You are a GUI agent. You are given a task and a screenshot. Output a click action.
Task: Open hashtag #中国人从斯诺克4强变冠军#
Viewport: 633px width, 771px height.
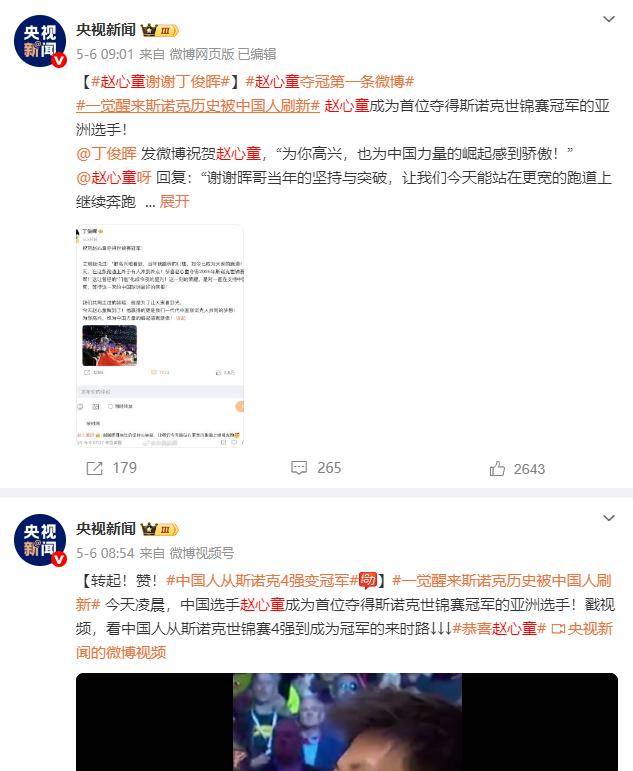tap(260, 581)
